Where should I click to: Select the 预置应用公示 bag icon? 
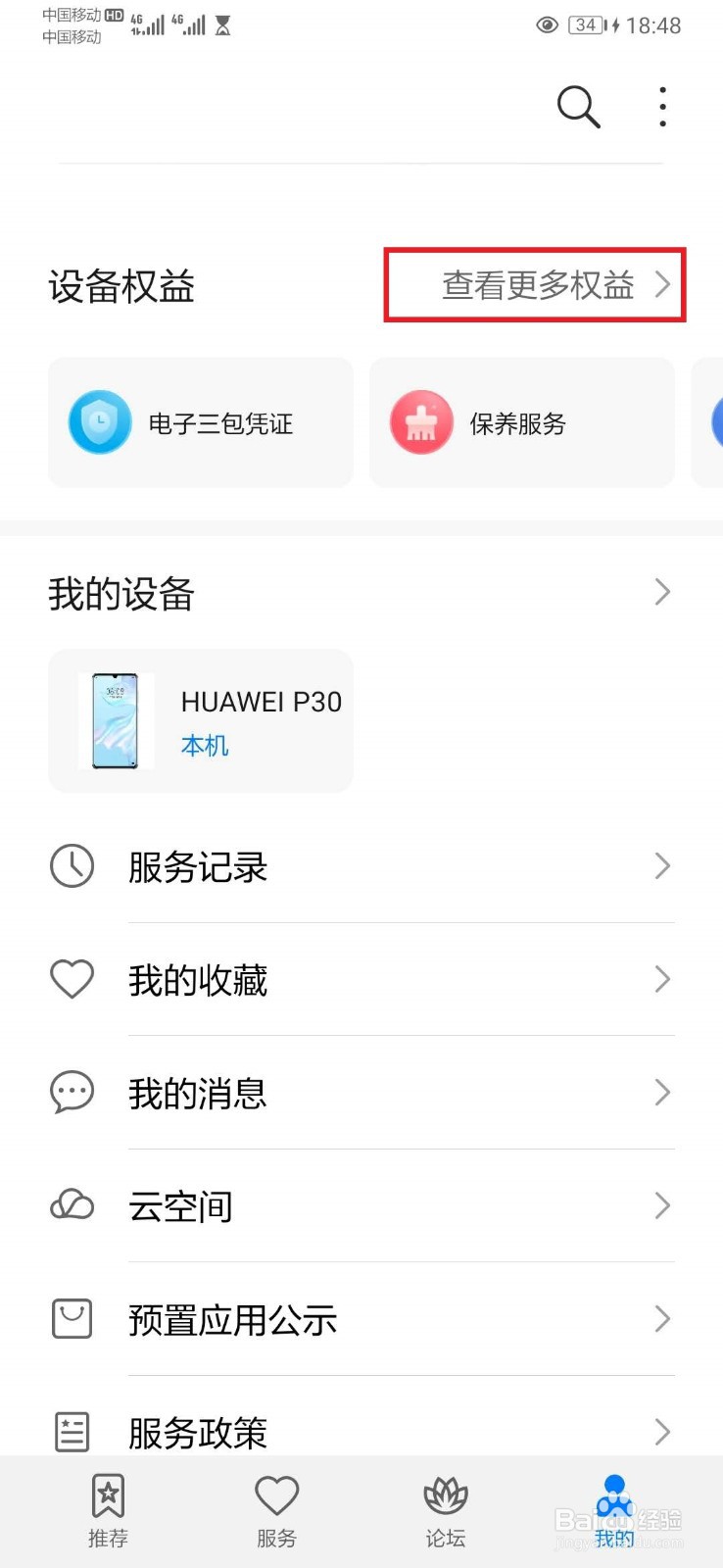click(x=71, y=1318)
